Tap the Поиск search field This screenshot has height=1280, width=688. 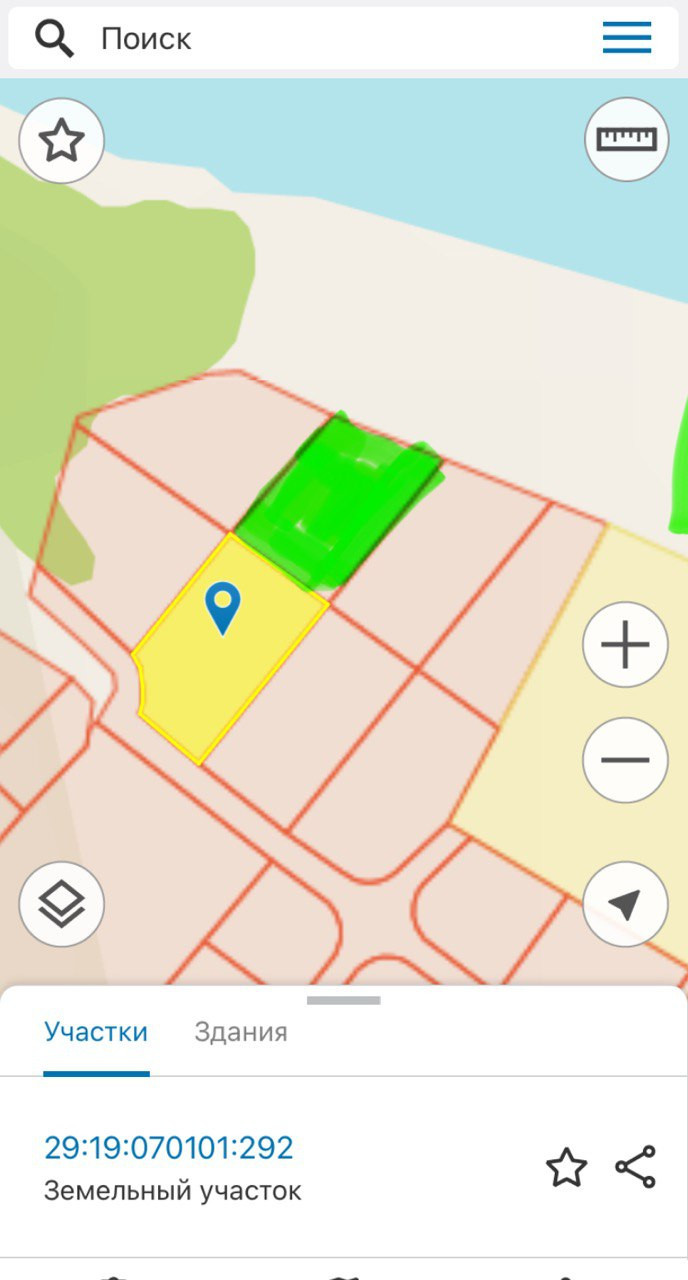[300, 39]
